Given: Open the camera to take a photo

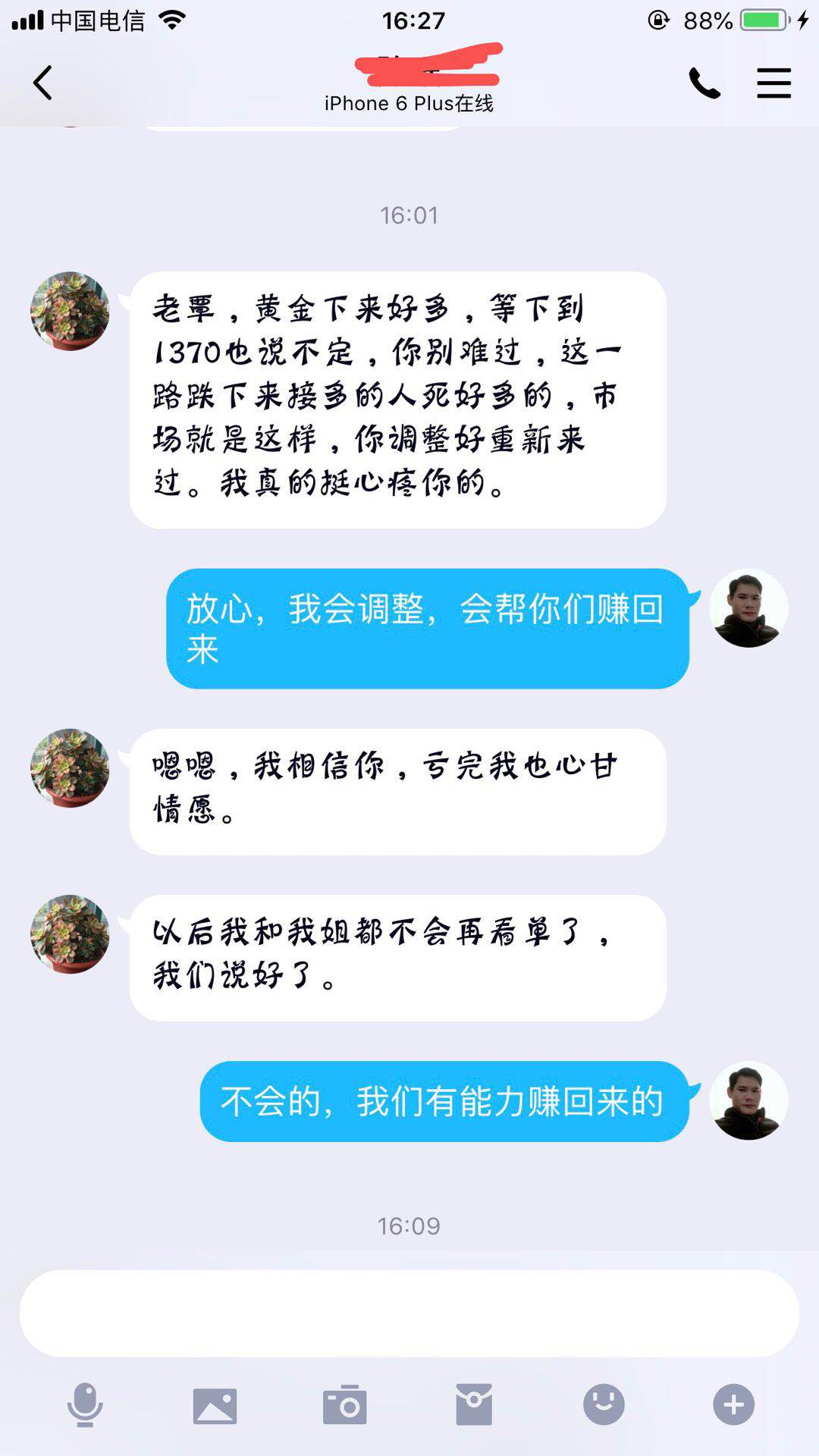Looking at the screenshot, I should [x=345, y=1405].
